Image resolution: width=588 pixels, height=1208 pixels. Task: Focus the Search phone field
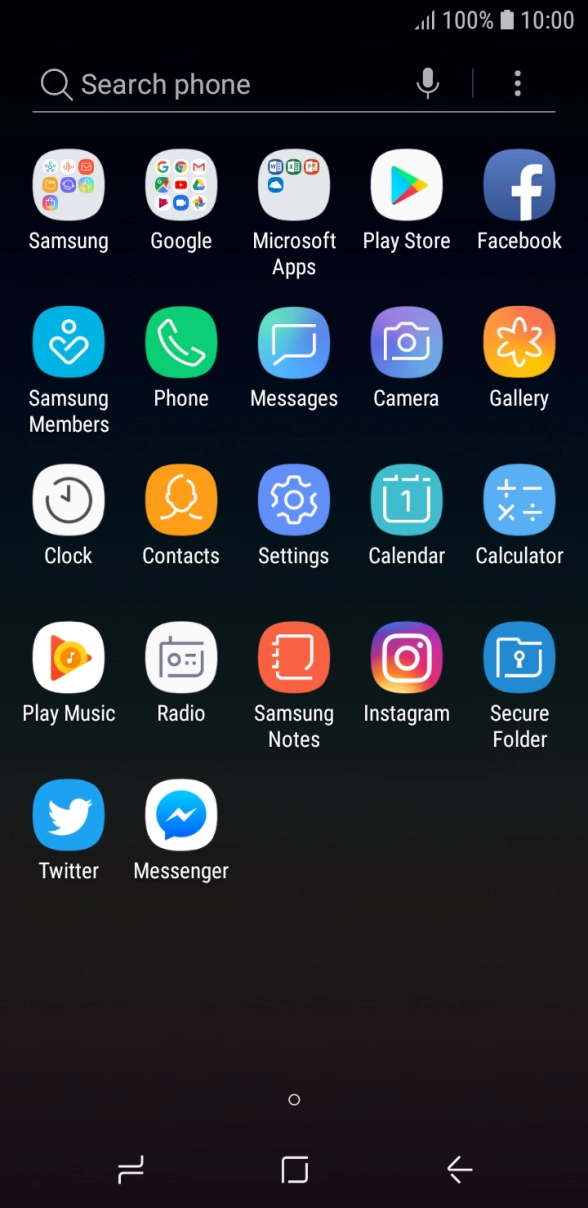click(x=220, y=84)
